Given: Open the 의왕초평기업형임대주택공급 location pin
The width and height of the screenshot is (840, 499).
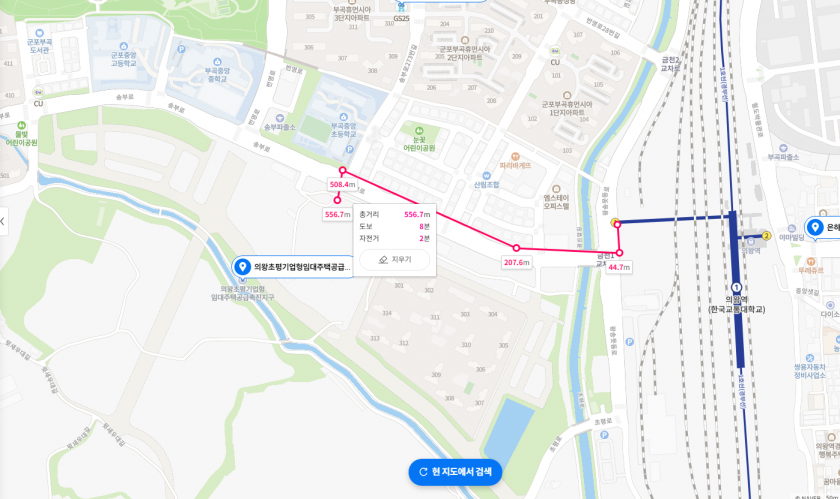Looking at the screenshot, I should 242,267.
